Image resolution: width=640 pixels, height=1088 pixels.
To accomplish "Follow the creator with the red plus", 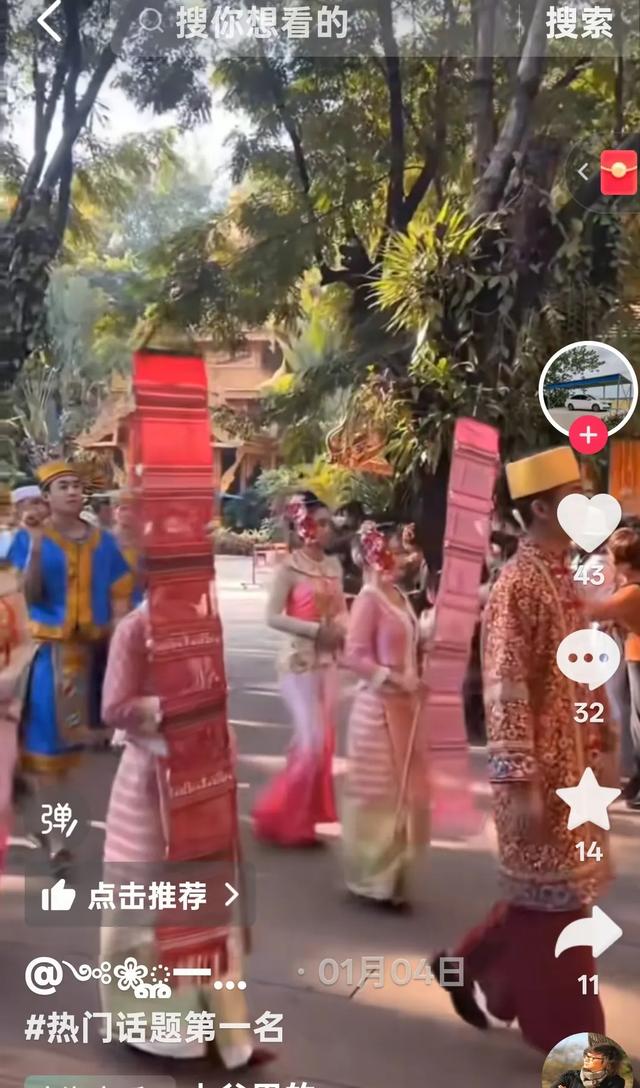I will 588,436.
